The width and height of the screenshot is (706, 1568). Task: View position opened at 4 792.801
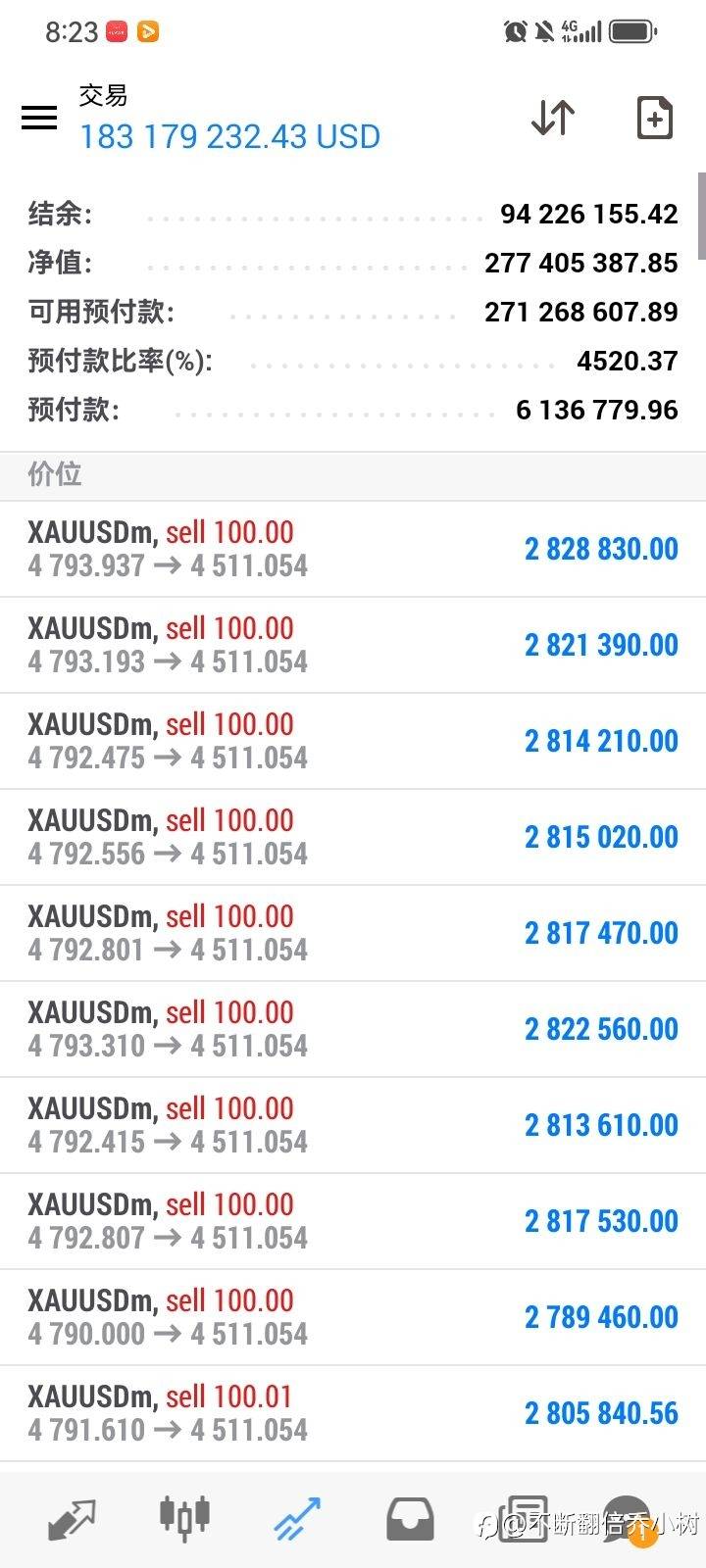pos(353,933)
